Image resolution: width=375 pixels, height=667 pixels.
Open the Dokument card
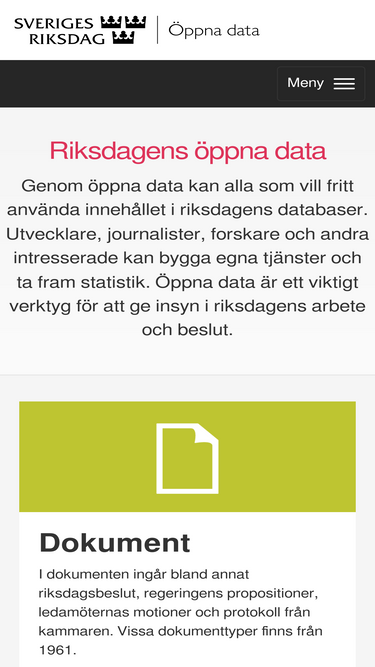[188, 534]
